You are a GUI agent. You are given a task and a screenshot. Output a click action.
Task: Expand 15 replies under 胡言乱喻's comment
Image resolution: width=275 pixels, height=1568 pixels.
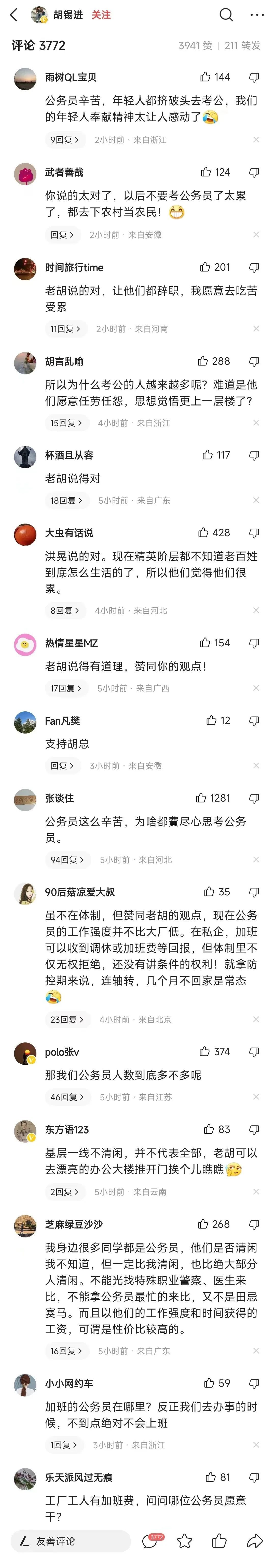tap(66, 422)
